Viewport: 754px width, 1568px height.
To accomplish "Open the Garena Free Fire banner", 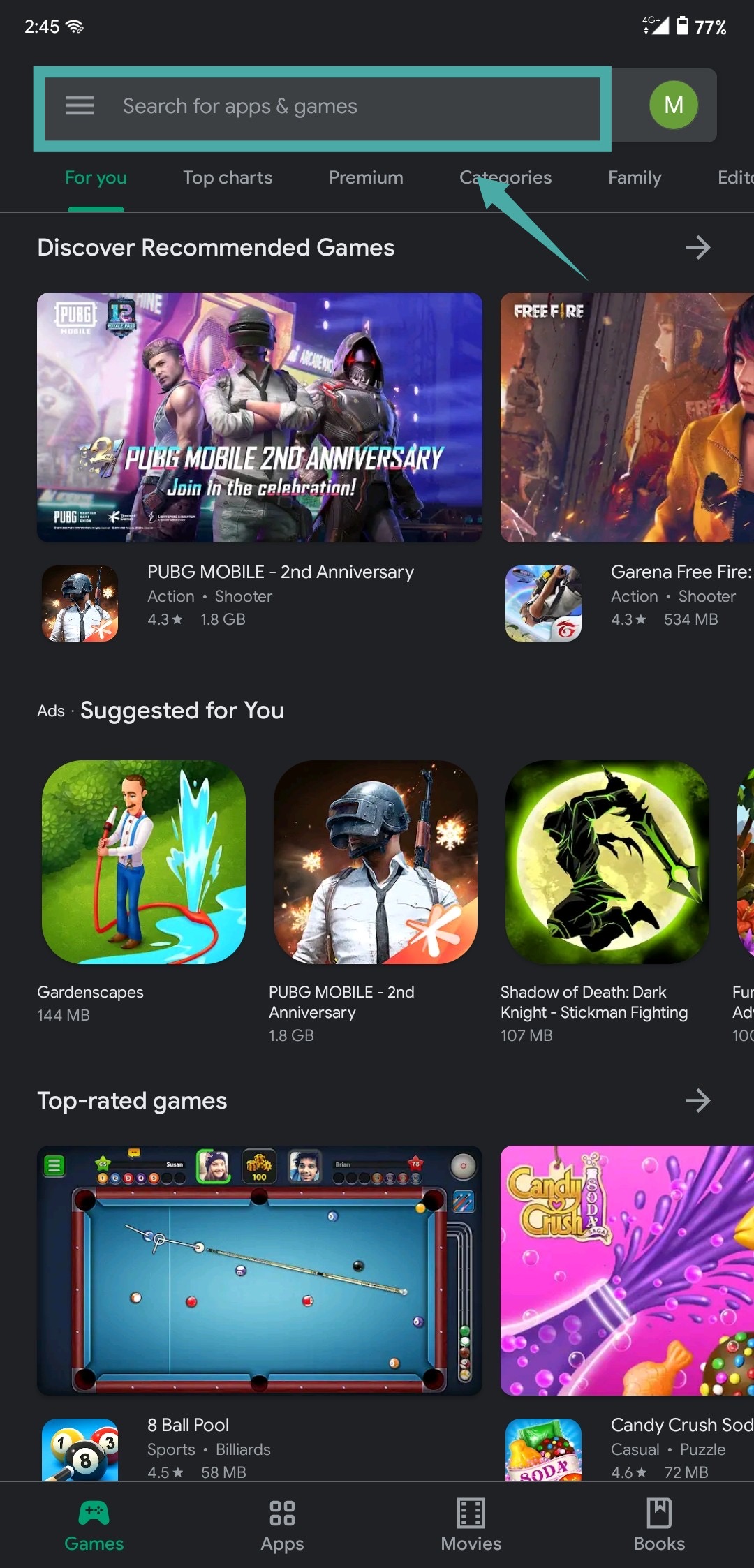I will click(627, 417).
